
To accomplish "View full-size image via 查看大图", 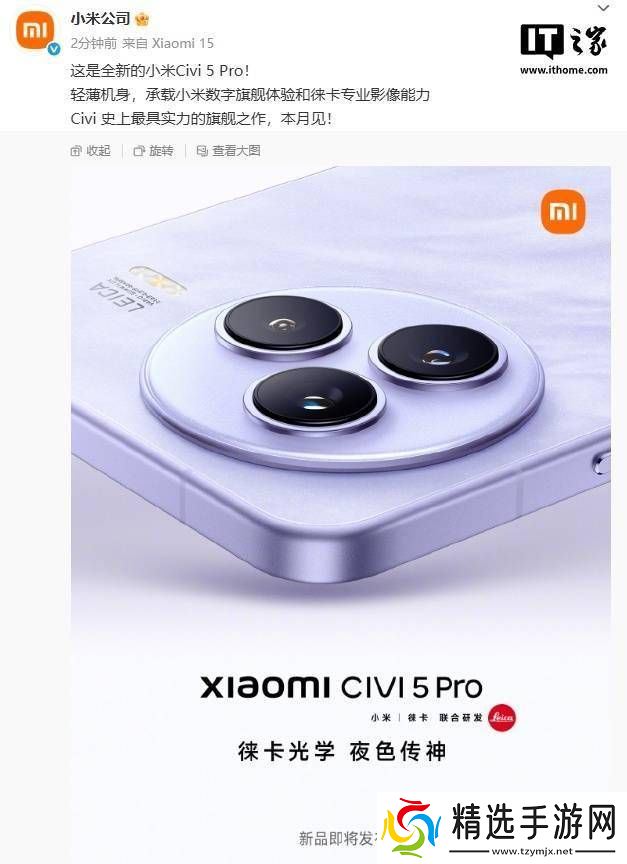I will 228,151.
